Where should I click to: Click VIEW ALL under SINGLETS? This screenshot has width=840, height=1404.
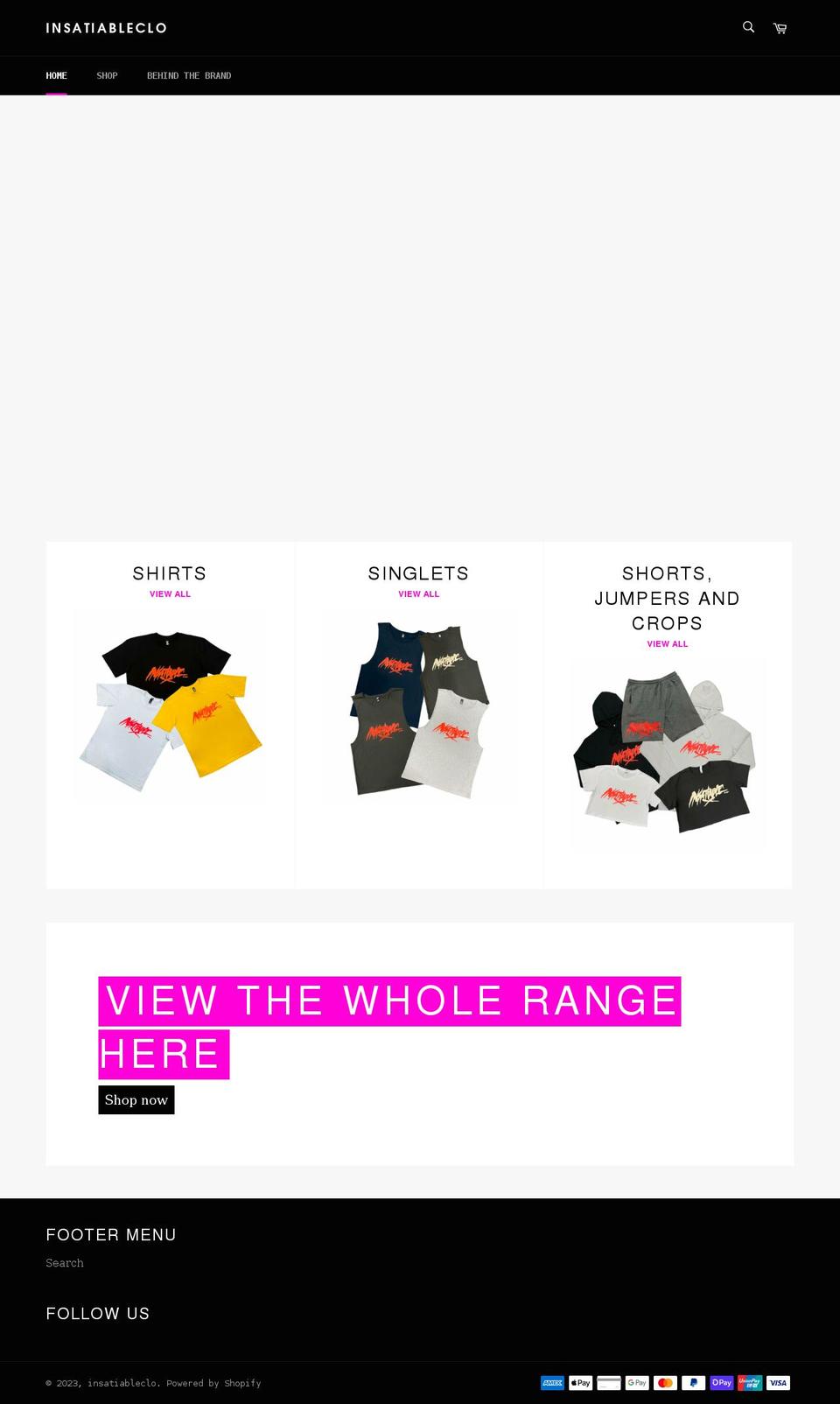coord(418,593)
